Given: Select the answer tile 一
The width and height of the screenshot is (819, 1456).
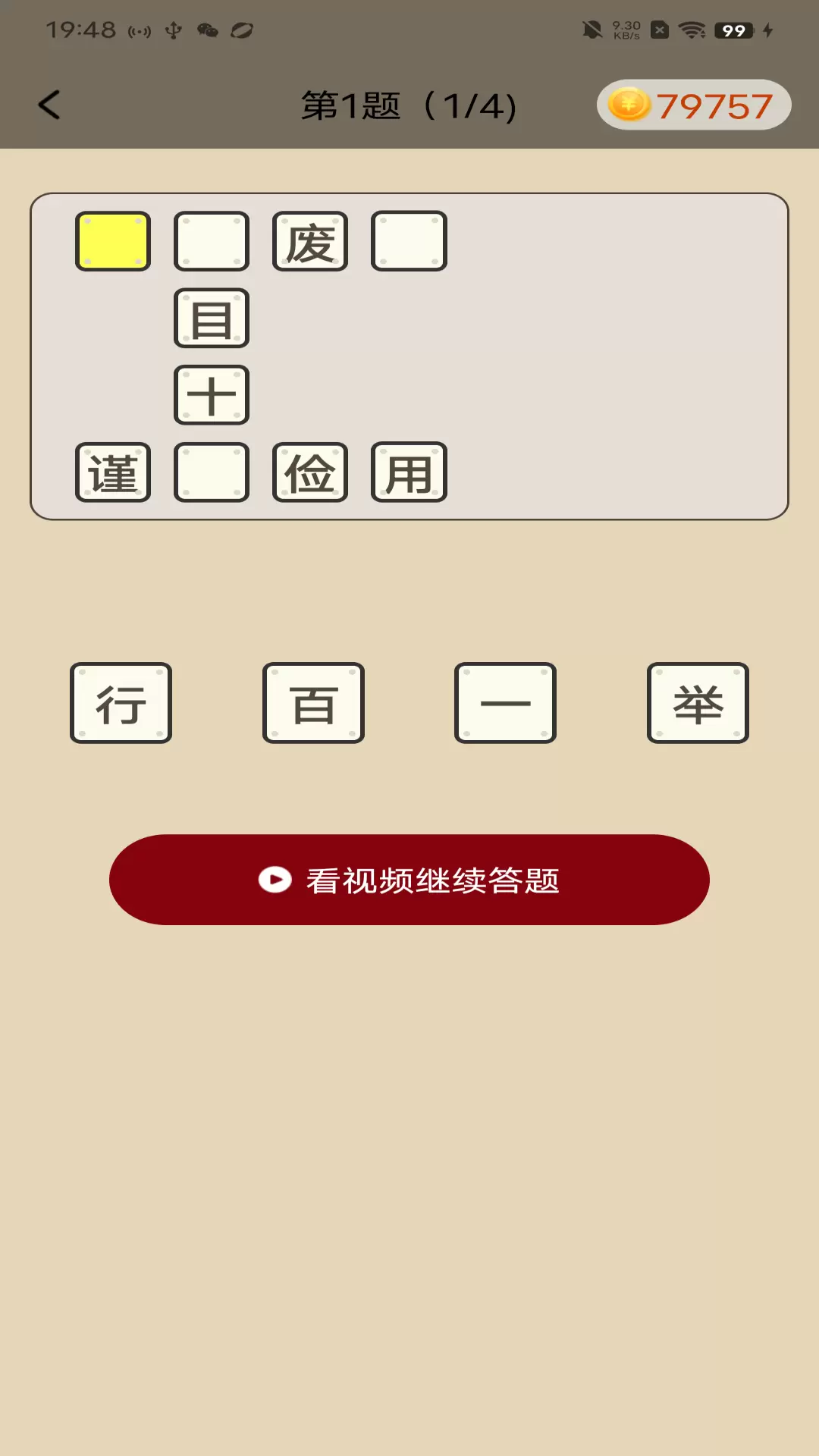Looking at the screenshot, I should [505, 703].
